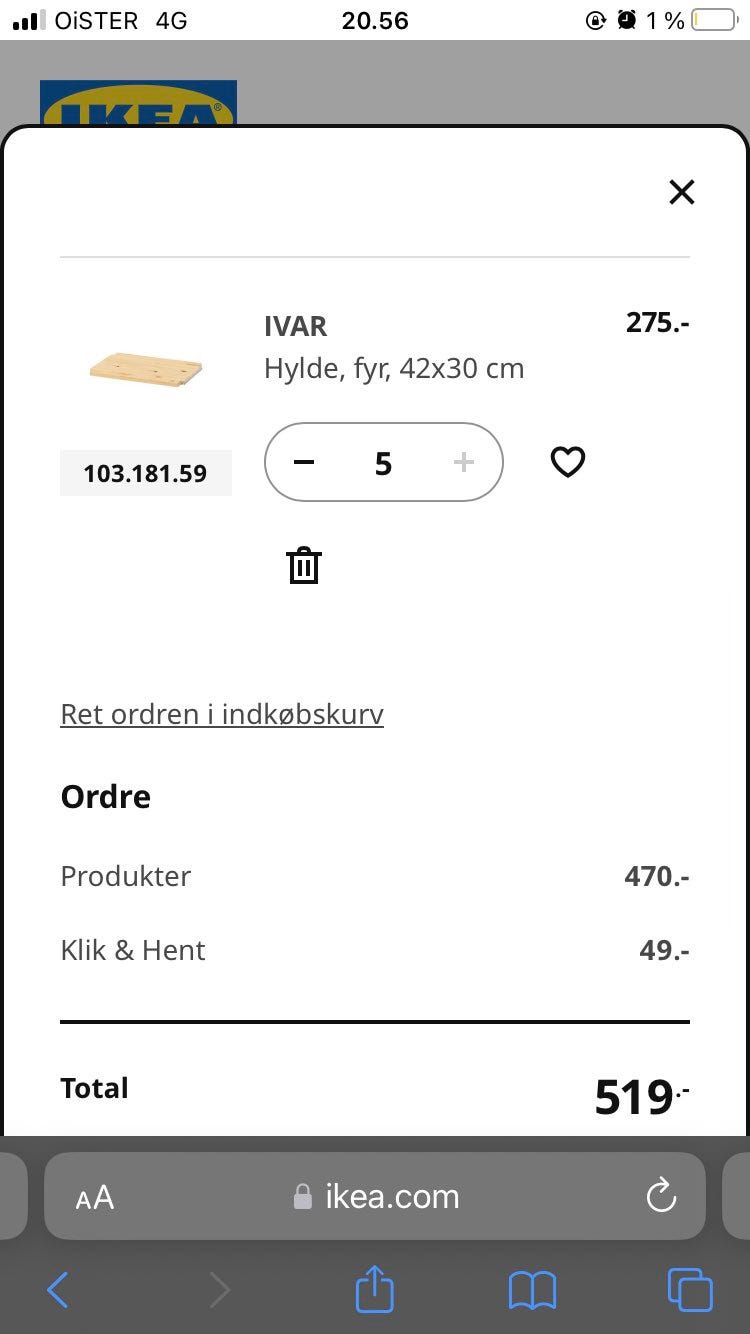This screenshot has width=750, height=1334.
Task: Remove IVAR shelf with the trash icon
Action: click(304, 566)
